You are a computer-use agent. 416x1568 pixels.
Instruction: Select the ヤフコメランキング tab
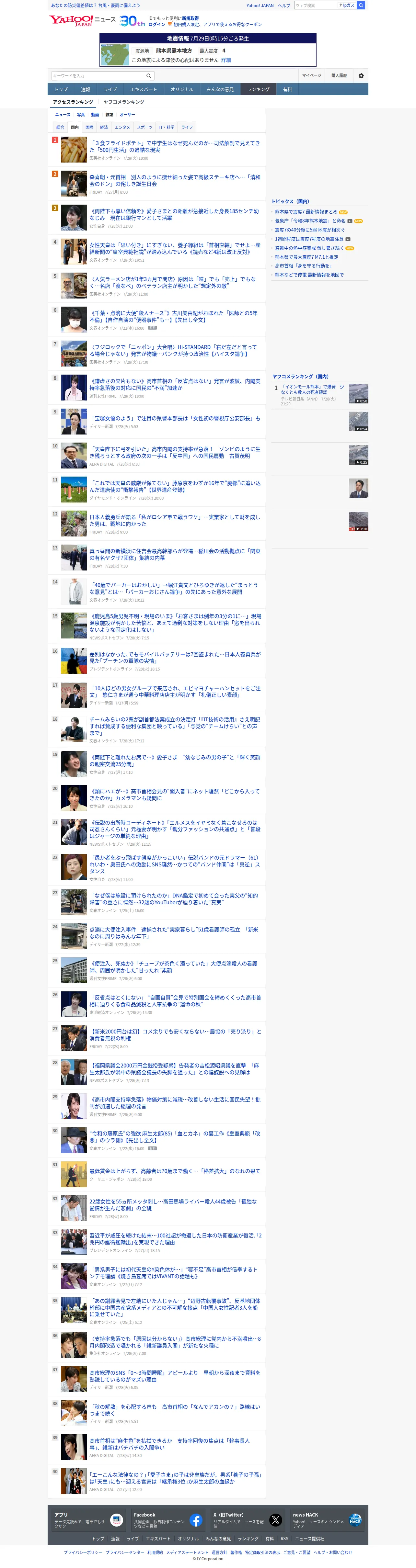tap(124, 102)
